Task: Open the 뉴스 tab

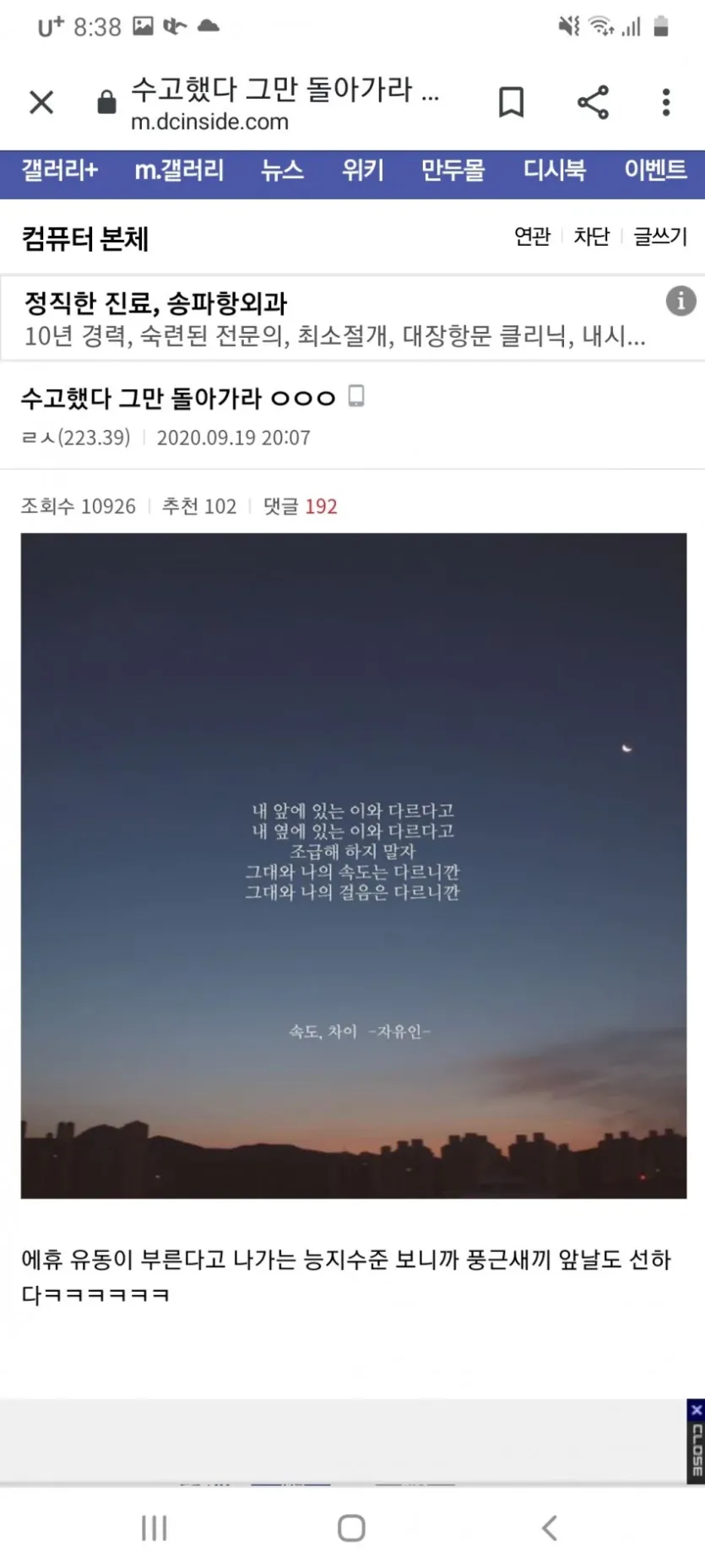Action: tap(282, 171)
